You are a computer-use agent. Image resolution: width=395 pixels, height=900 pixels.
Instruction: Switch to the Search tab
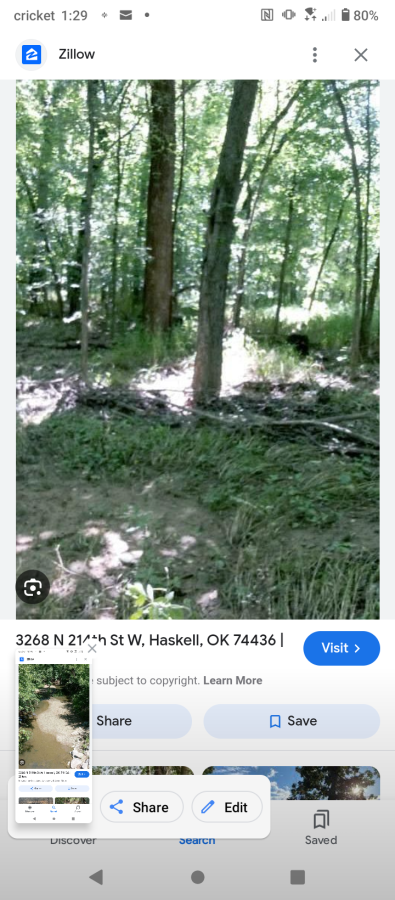tap(197, 839)
